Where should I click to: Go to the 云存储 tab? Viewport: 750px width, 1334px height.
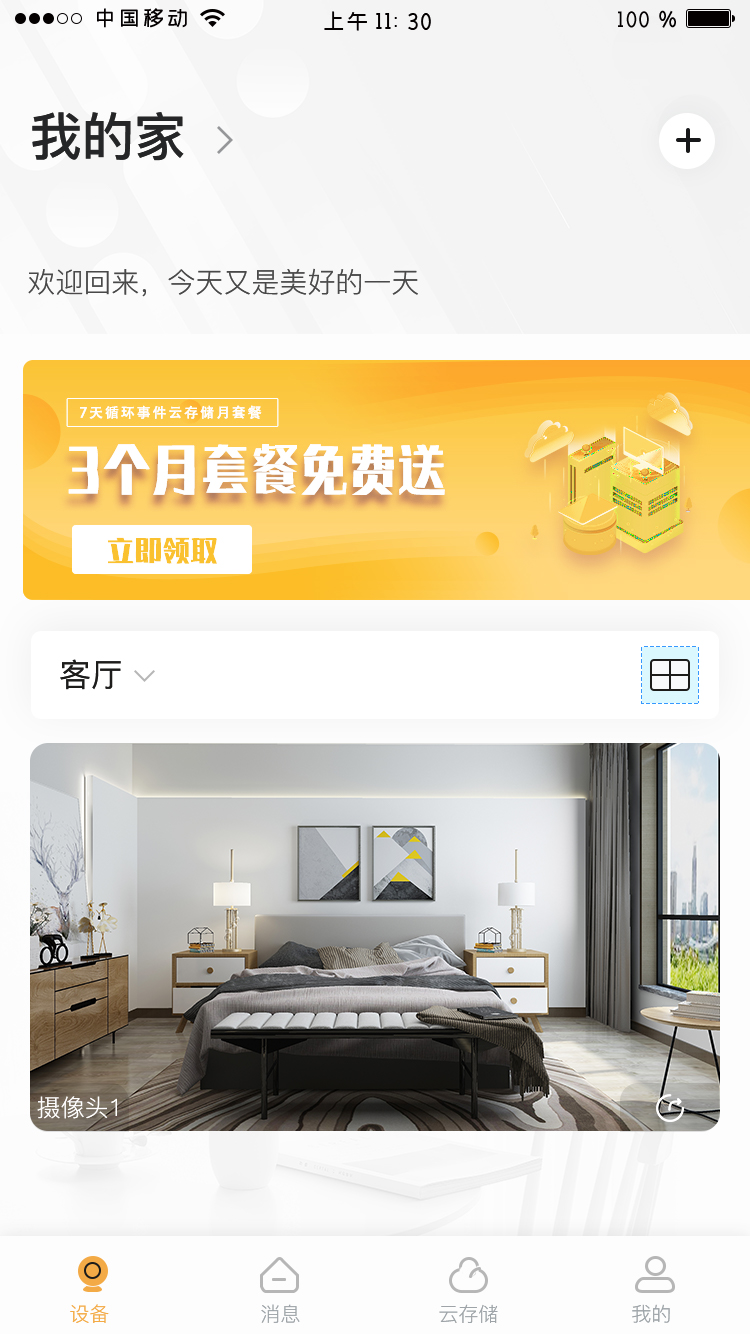click(468, 1290)
